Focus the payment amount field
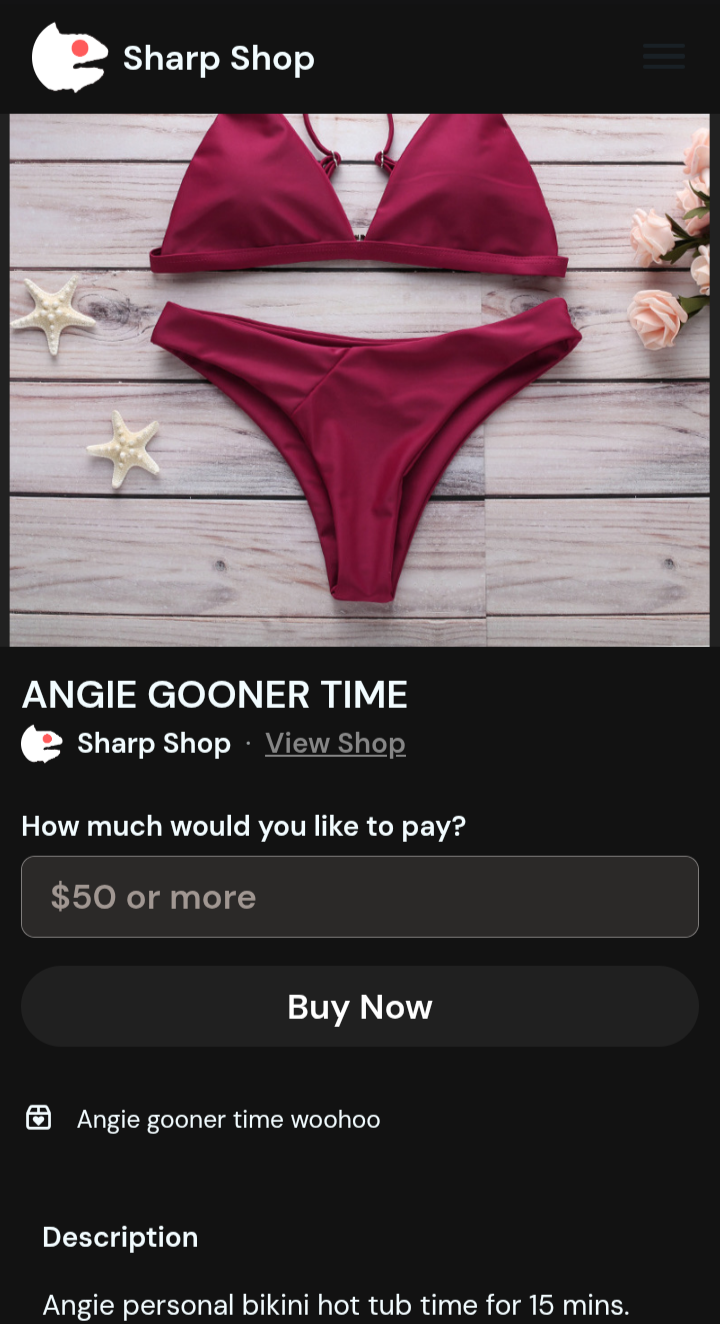 pos(360,897)
